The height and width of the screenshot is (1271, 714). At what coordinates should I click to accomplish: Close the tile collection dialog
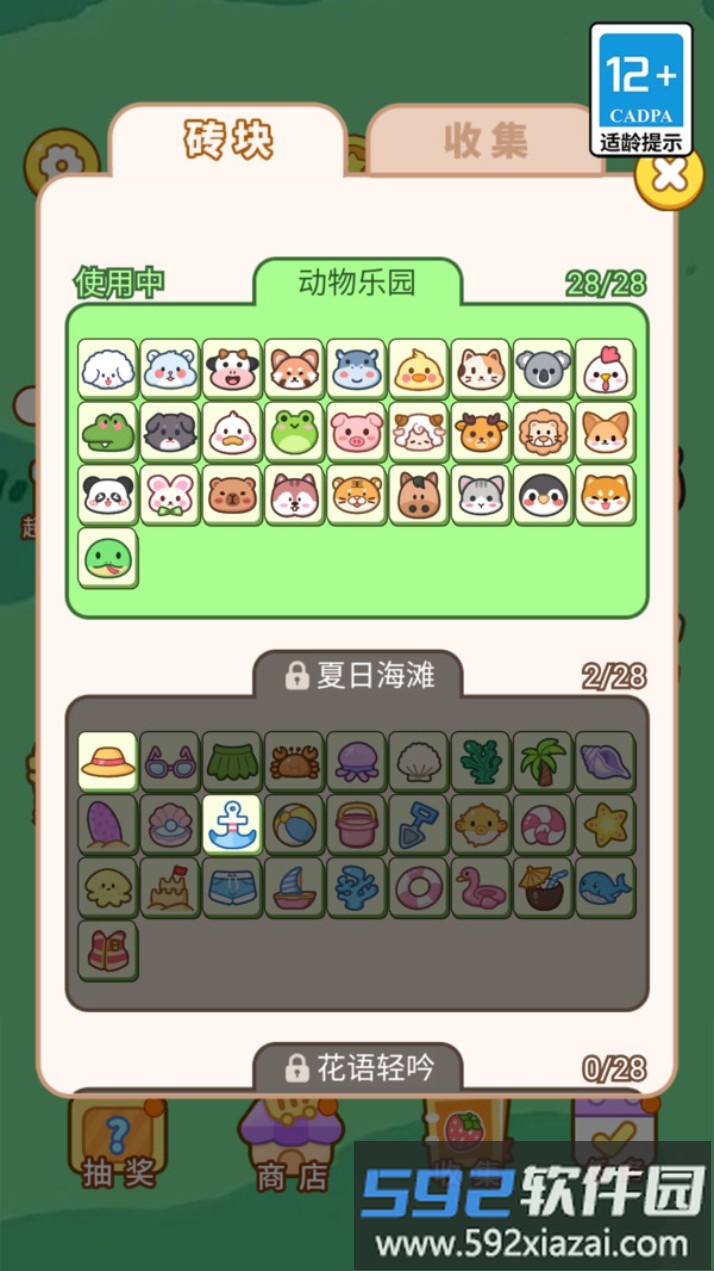coord(669,175)
